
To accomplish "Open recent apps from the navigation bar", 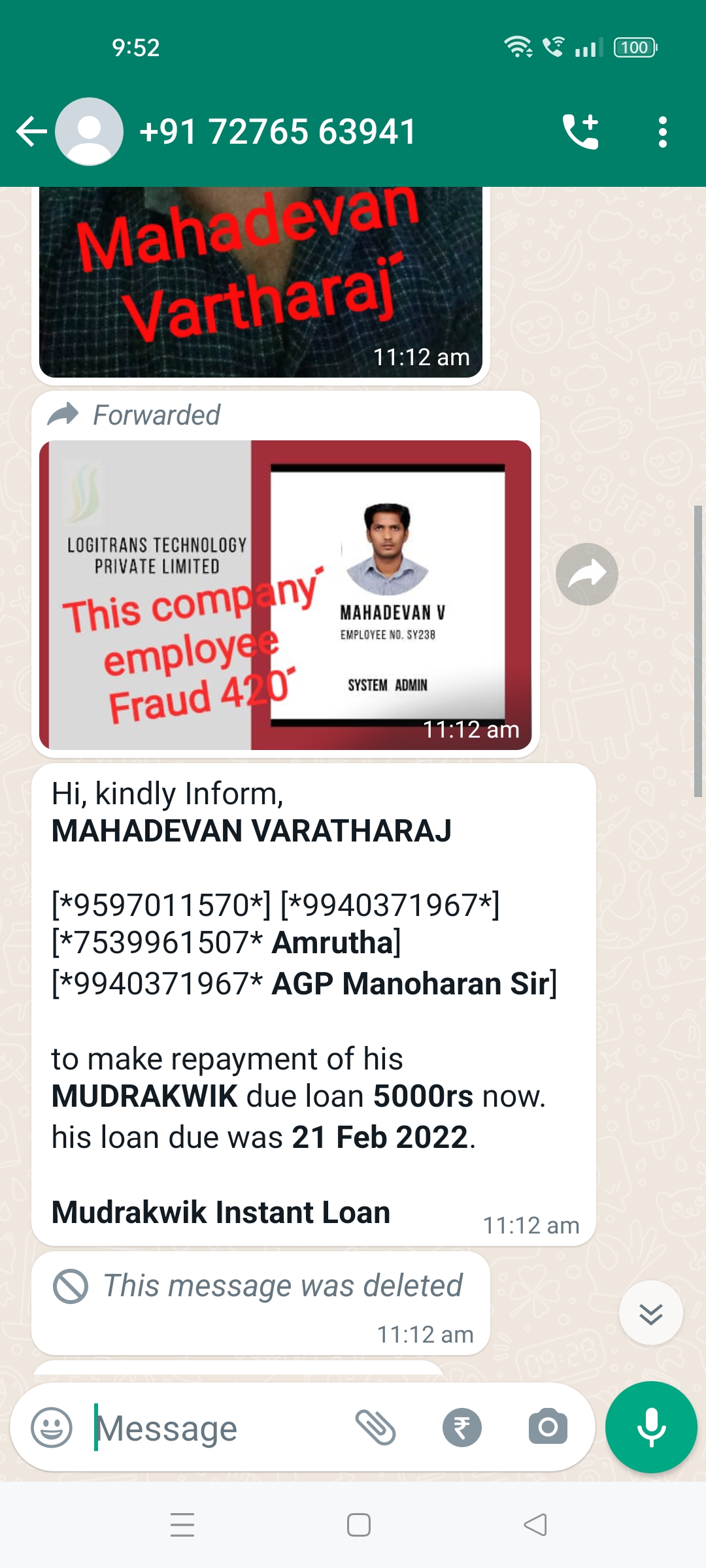I will (x=182, y=1525).
